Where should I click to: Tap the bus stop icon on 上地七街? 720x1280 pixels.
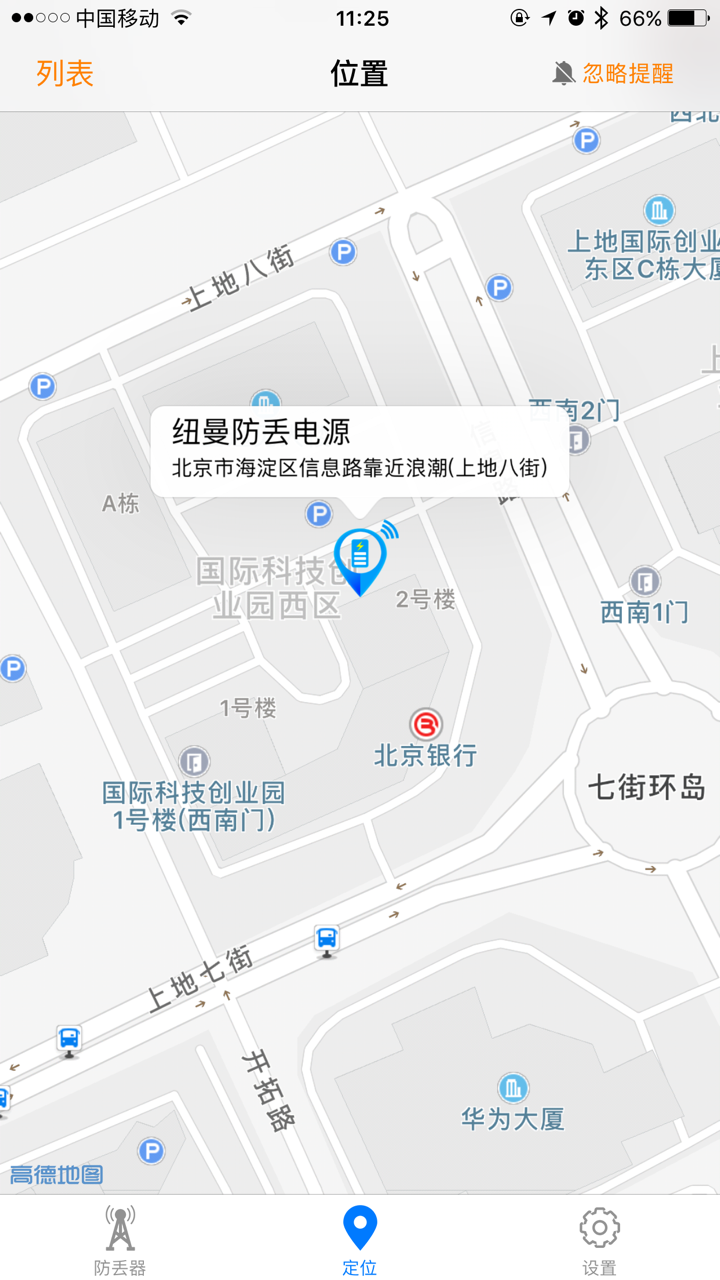(324, 940)
